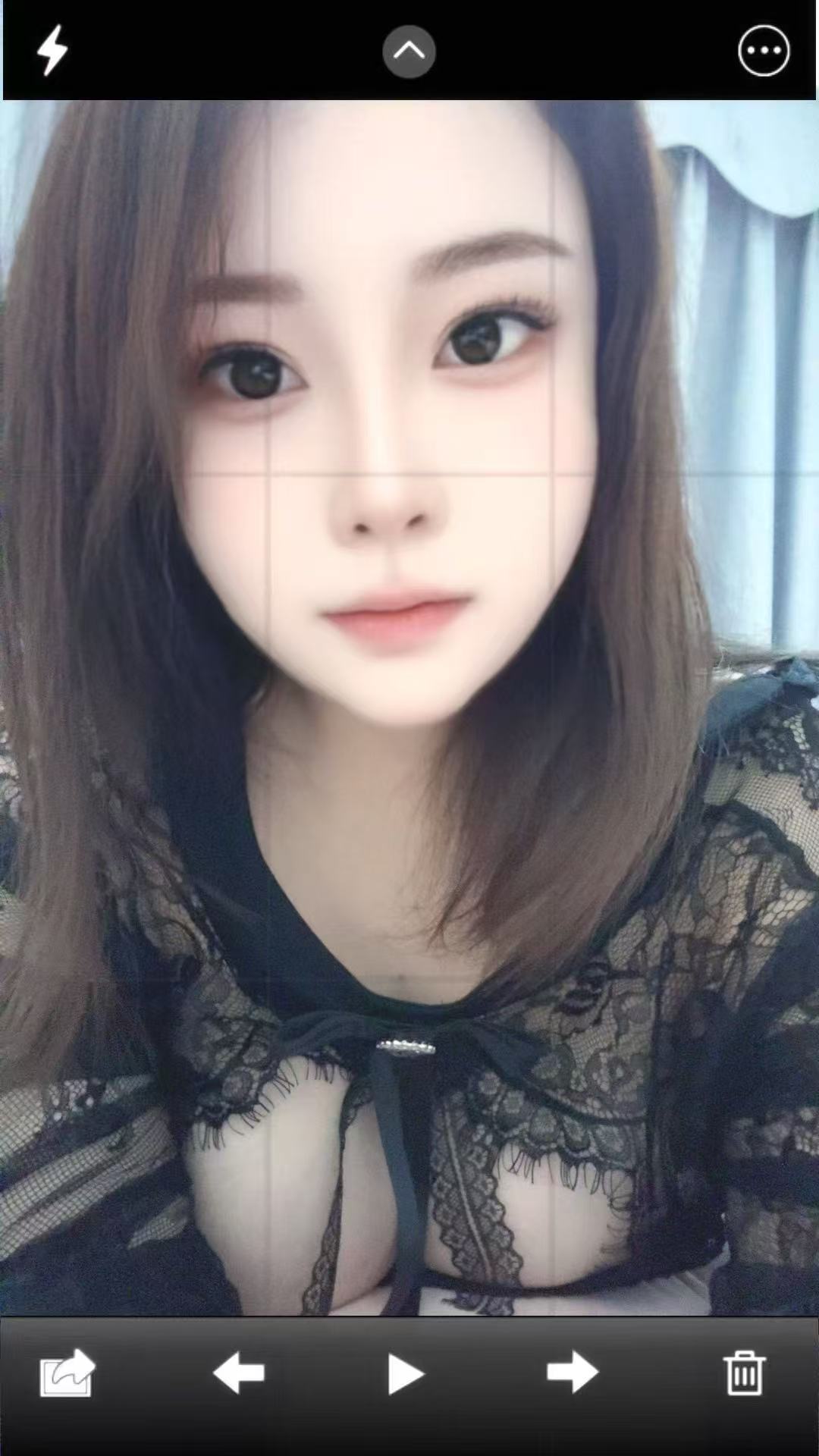819x1456 pixels.
Task: Tap the lightning bolt flash icon
Action: pyautogui.click(x=52, y=50)
